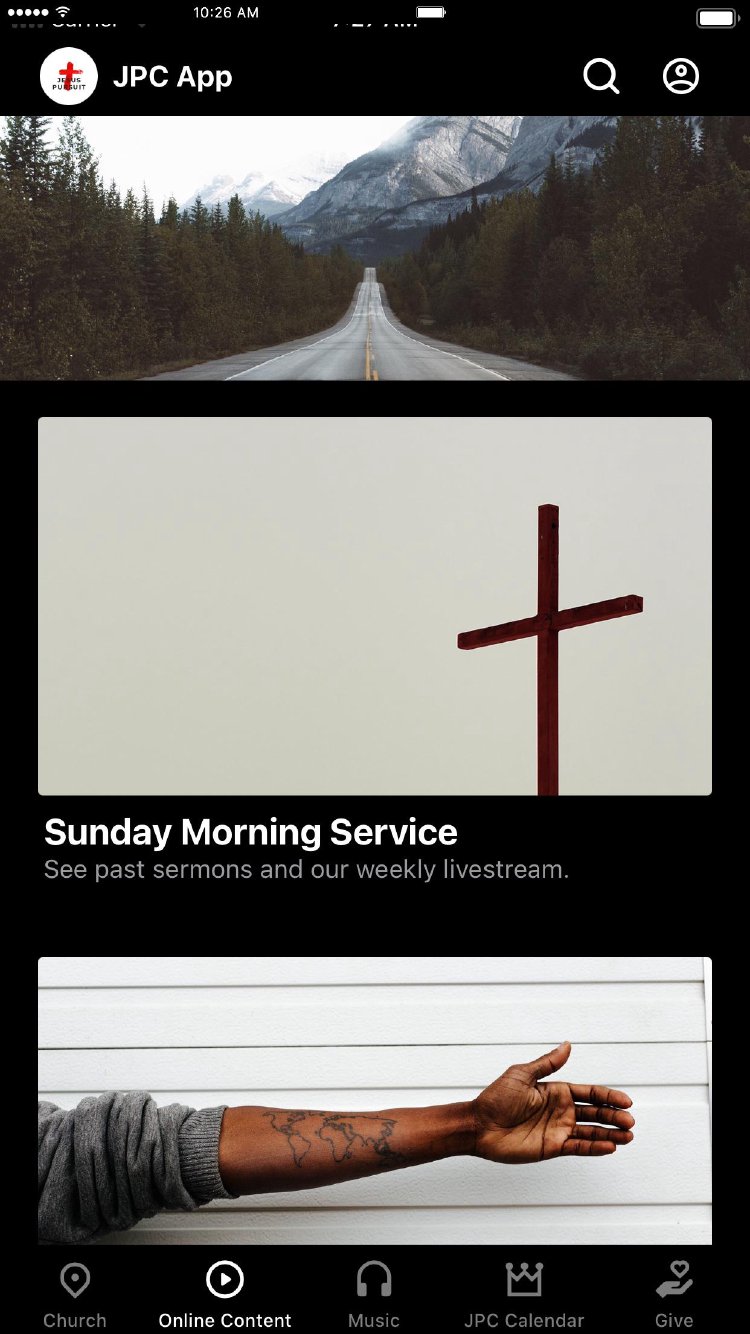Switch to the Church tab
The width and height of the screenshot is (750, 1334).
coord(75,1294)
